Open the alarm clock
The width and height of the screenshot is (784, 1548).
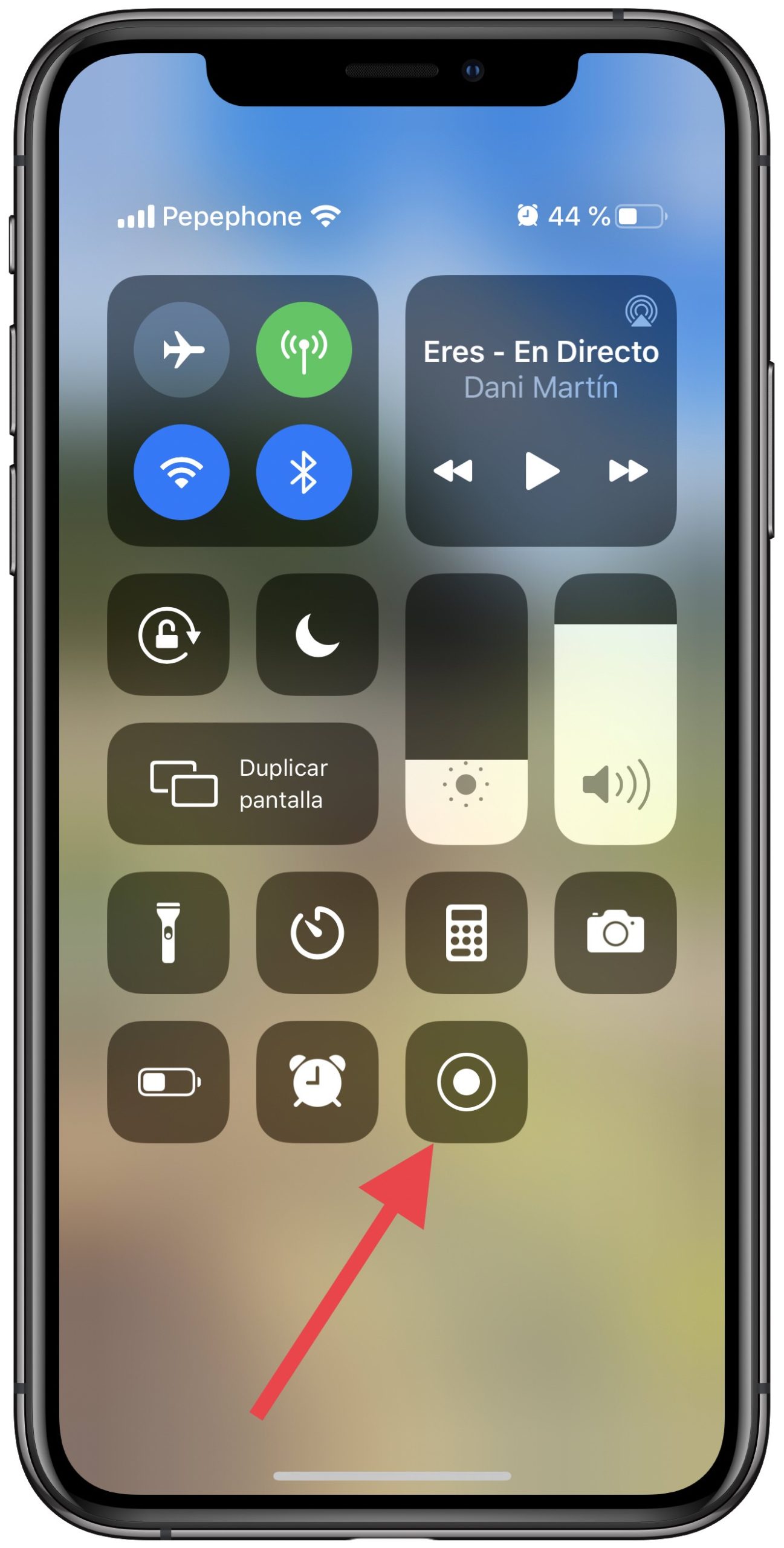pyautogui.click(x=317, y=1081)
